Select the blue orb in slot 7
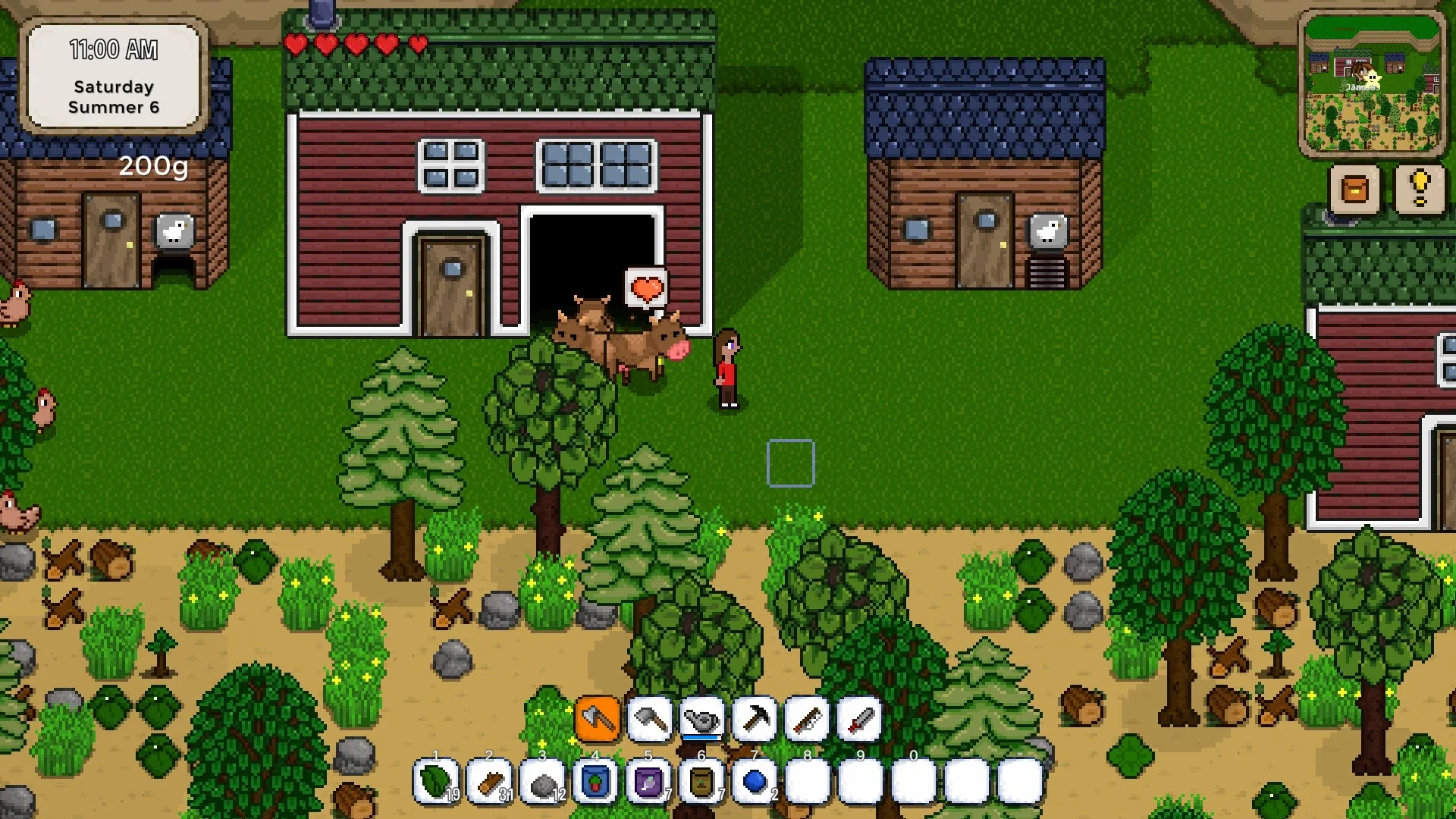1456x819 pixels. 755,782
